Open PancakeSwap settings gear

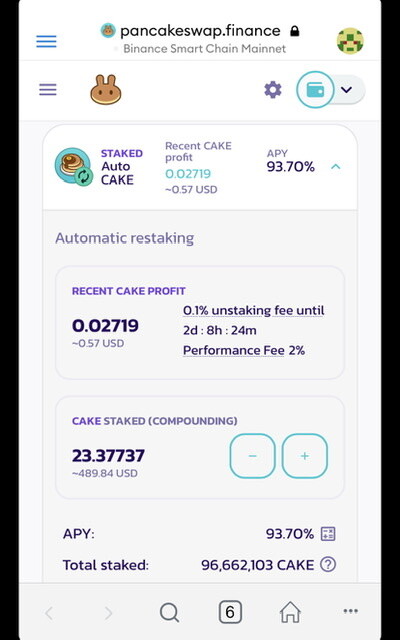point(273,89)
